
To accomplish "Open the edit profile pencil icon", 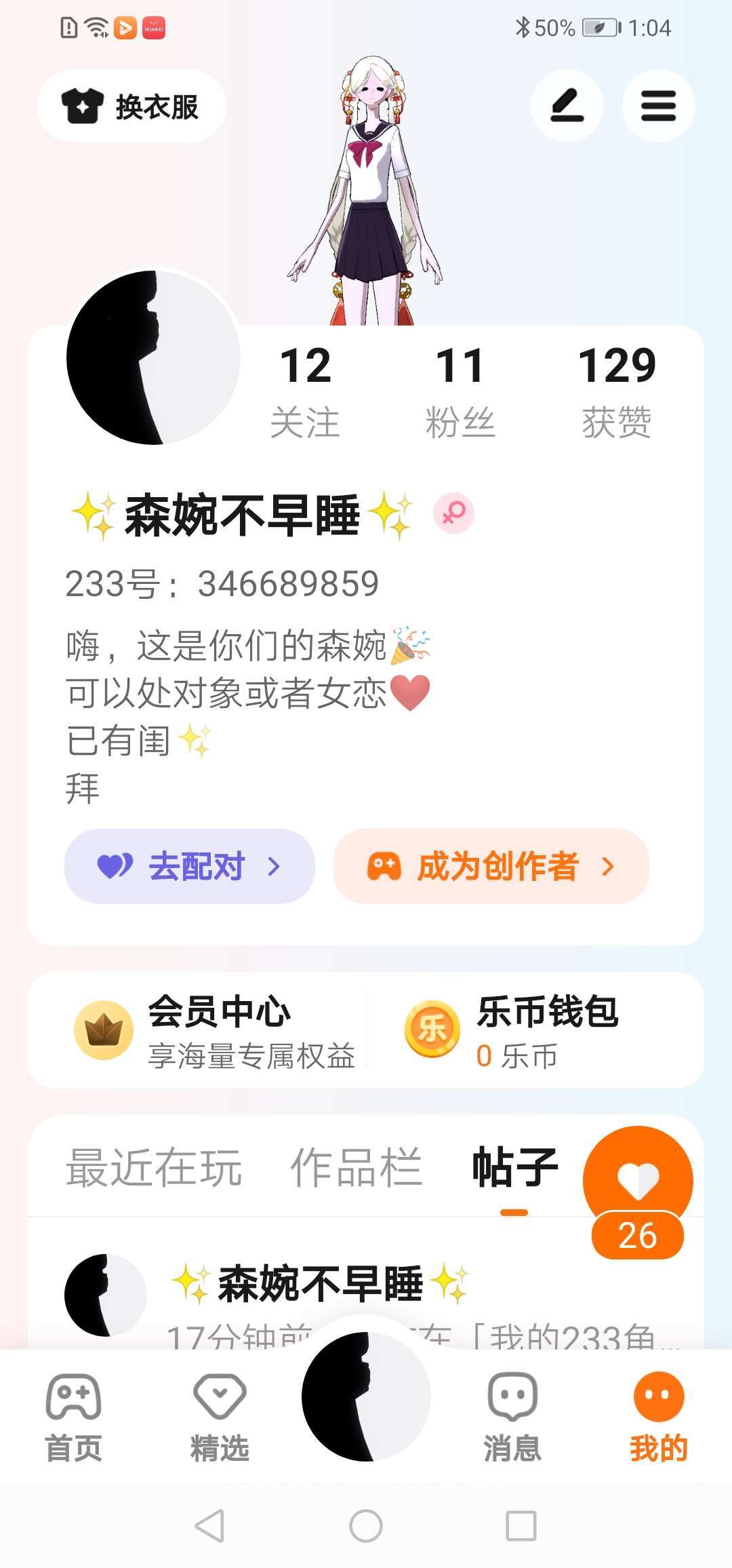I will (567, 106).
